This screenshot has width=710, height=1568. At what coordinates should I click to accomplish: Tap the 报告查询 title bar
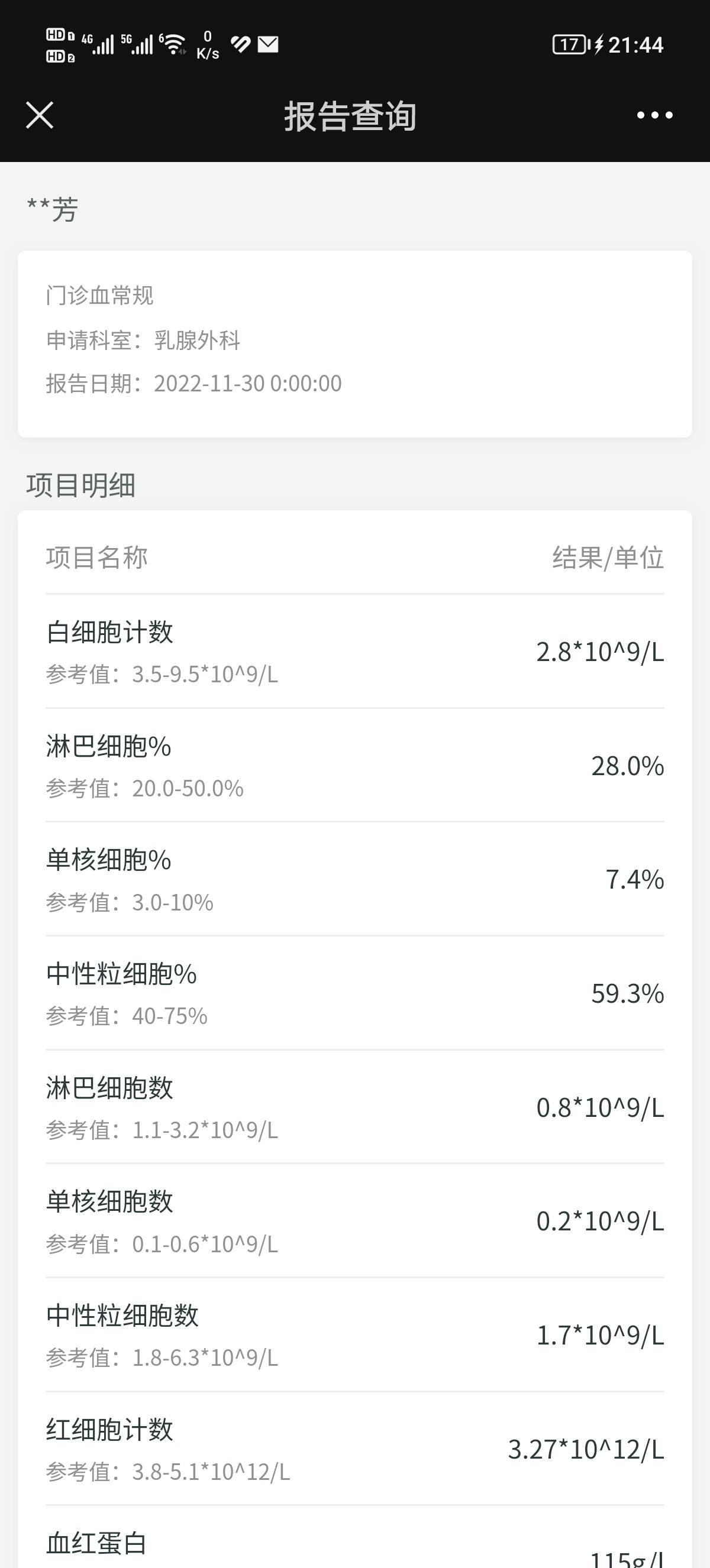tap(351, 117)
